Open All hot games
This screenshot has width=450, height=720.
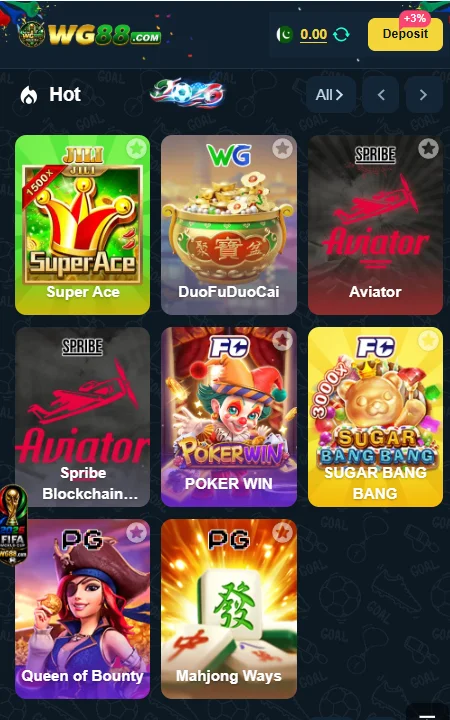tap(331, 95)
